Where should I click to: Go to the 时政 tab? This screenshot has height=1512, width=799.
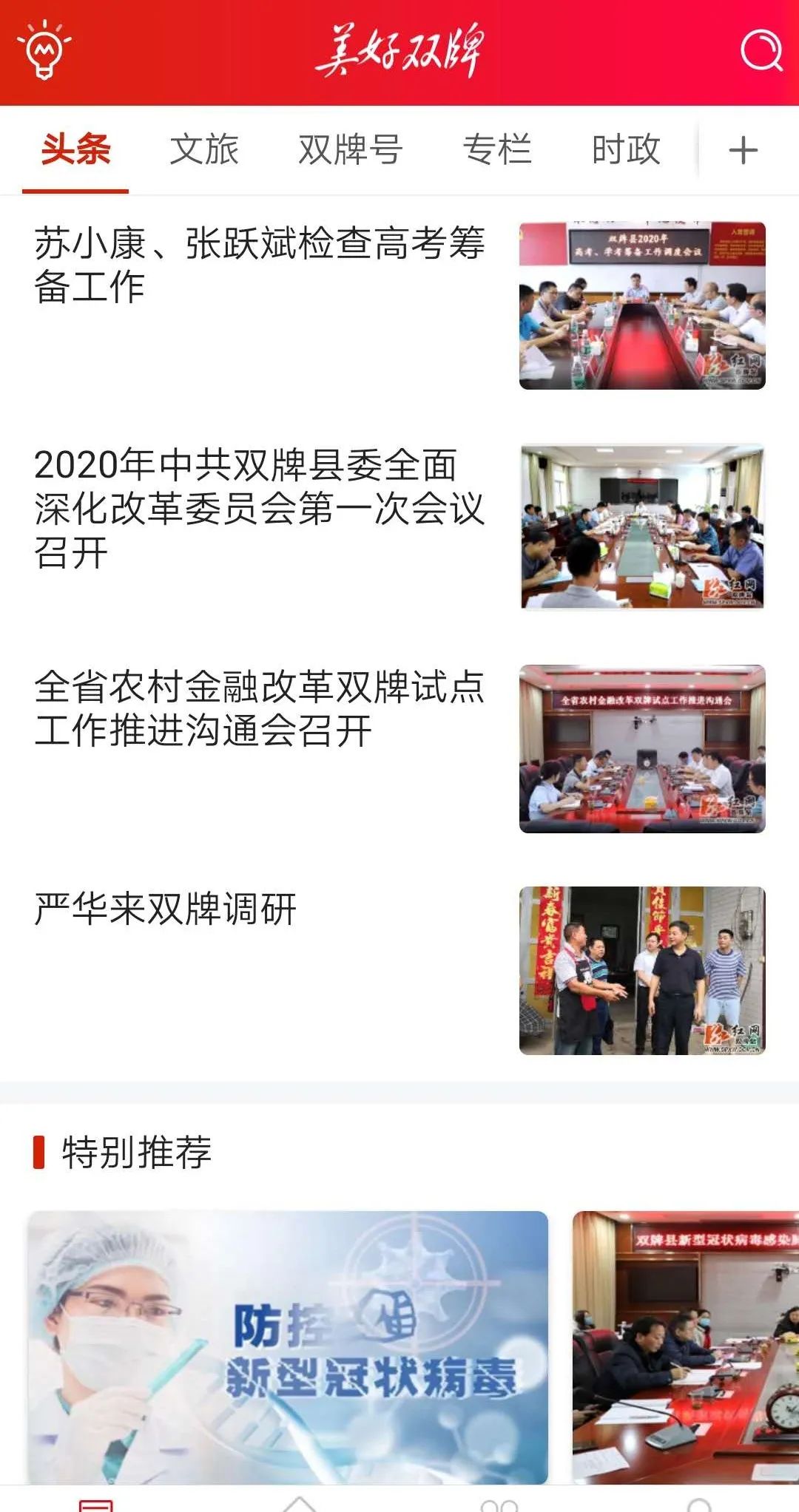click(626, 150)
